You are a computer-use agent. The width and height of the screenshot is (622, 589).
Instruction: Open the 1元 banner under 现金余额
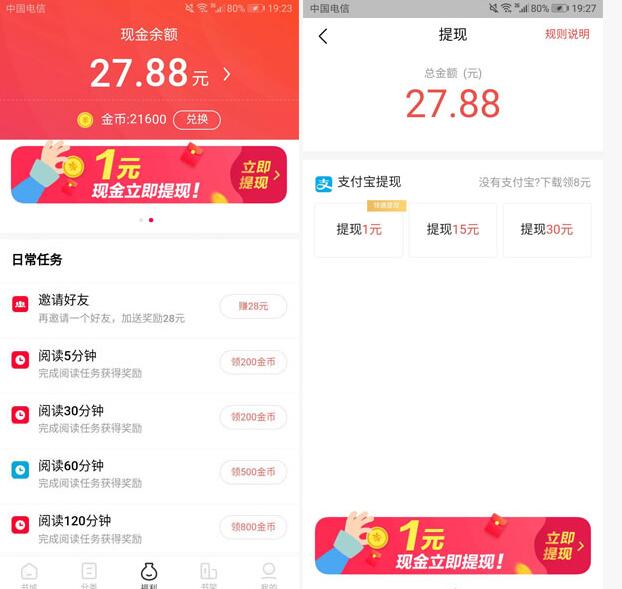point(149,175)
